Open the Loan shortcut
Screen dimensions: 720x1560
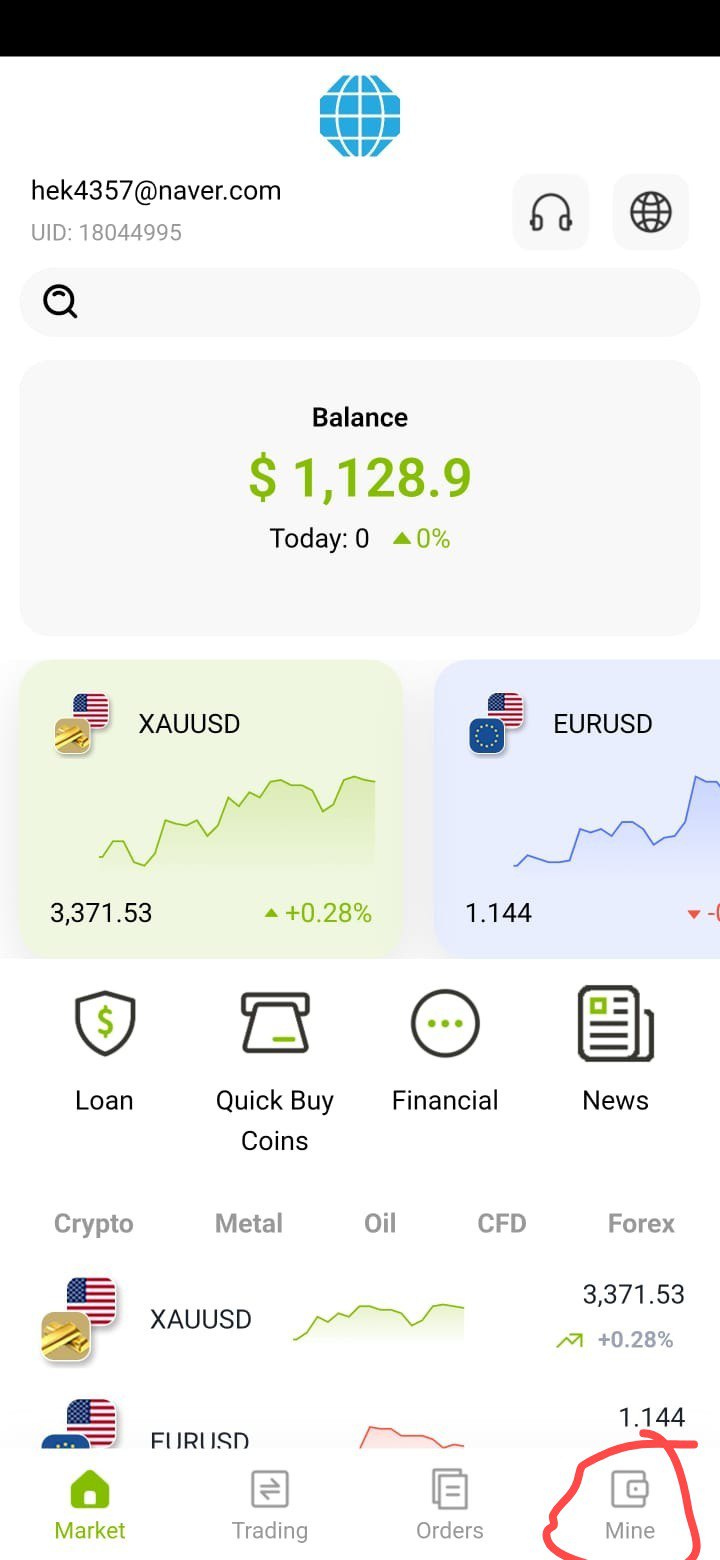(x=104, y=1051)
